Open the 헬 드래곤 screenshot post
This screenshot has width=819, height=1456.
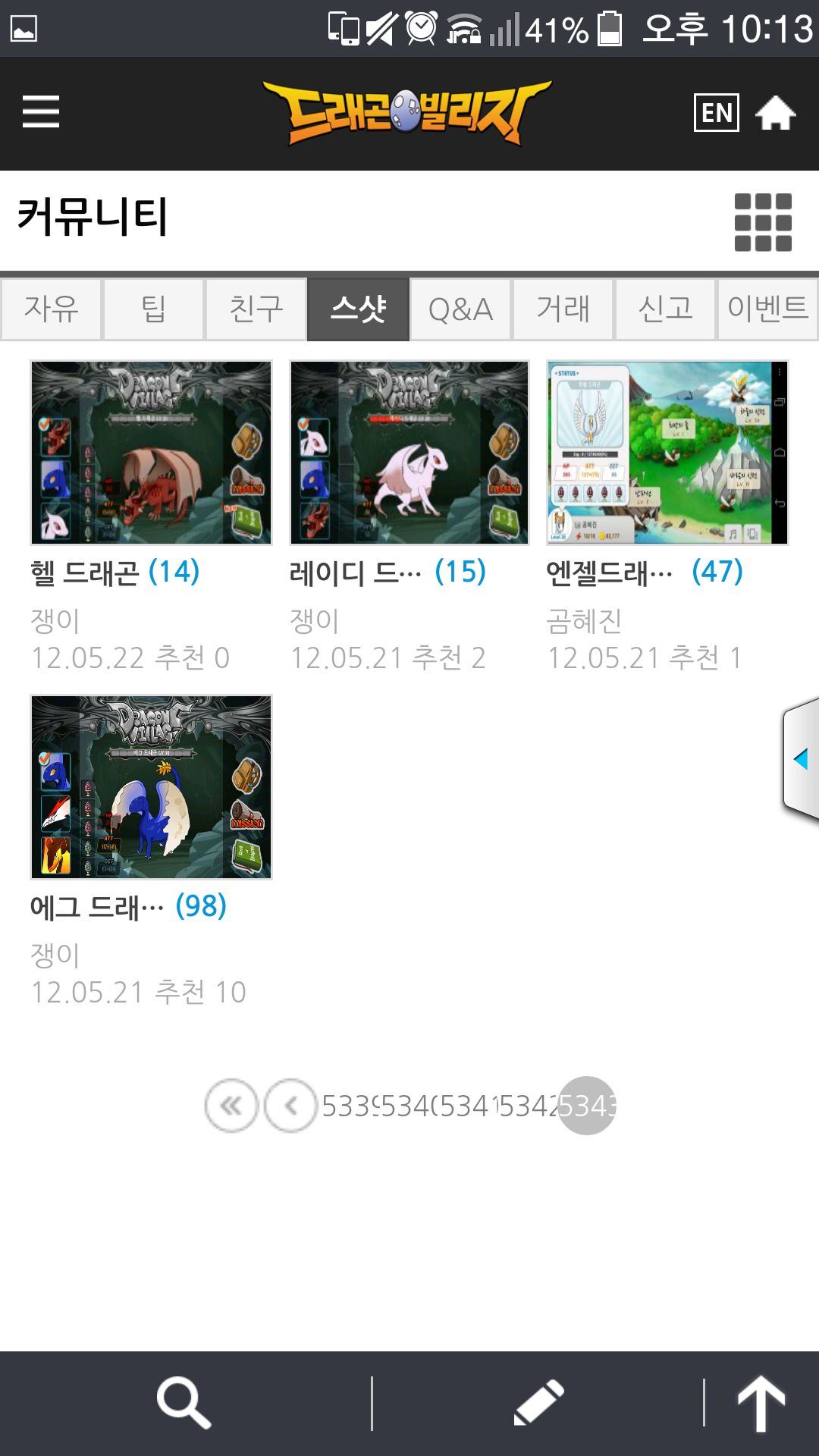point(151,453)
